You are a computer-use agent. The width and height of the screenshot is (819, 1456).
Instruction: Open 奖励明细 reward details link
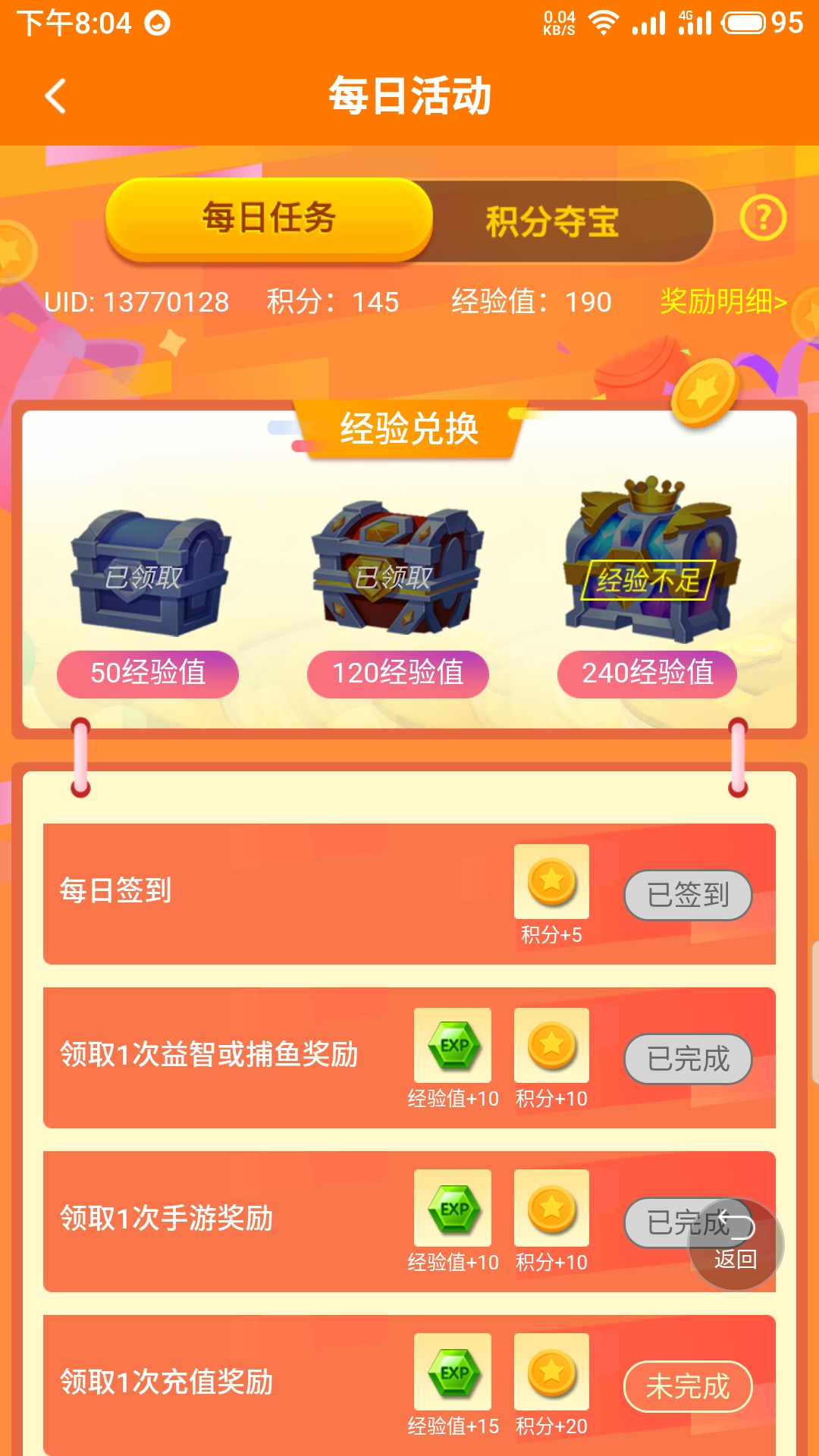pyautogui.click(x=723, y=302)
